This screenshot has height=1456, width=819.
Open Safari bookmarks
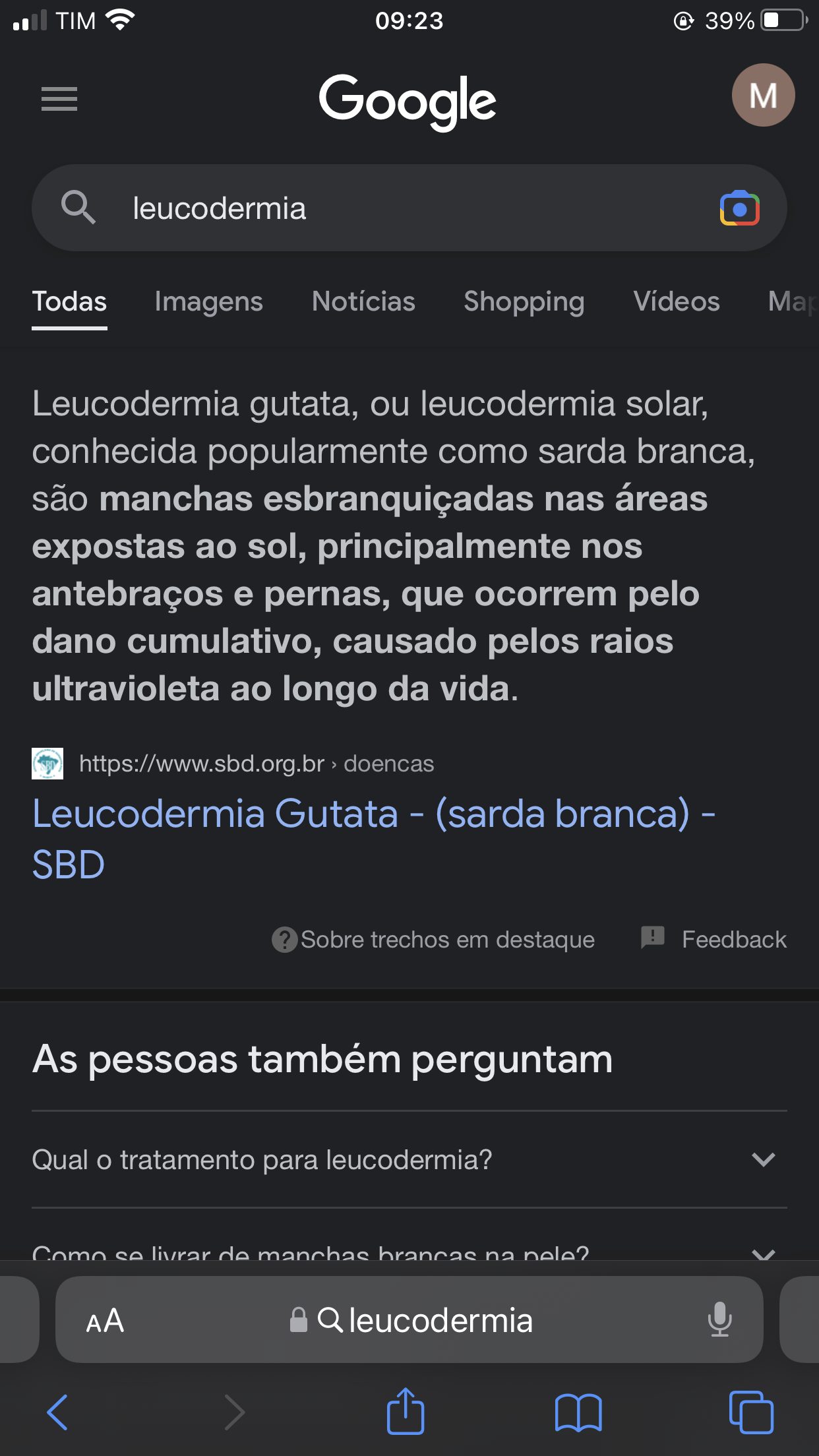pyautogui.click(x=578, y=1412)
